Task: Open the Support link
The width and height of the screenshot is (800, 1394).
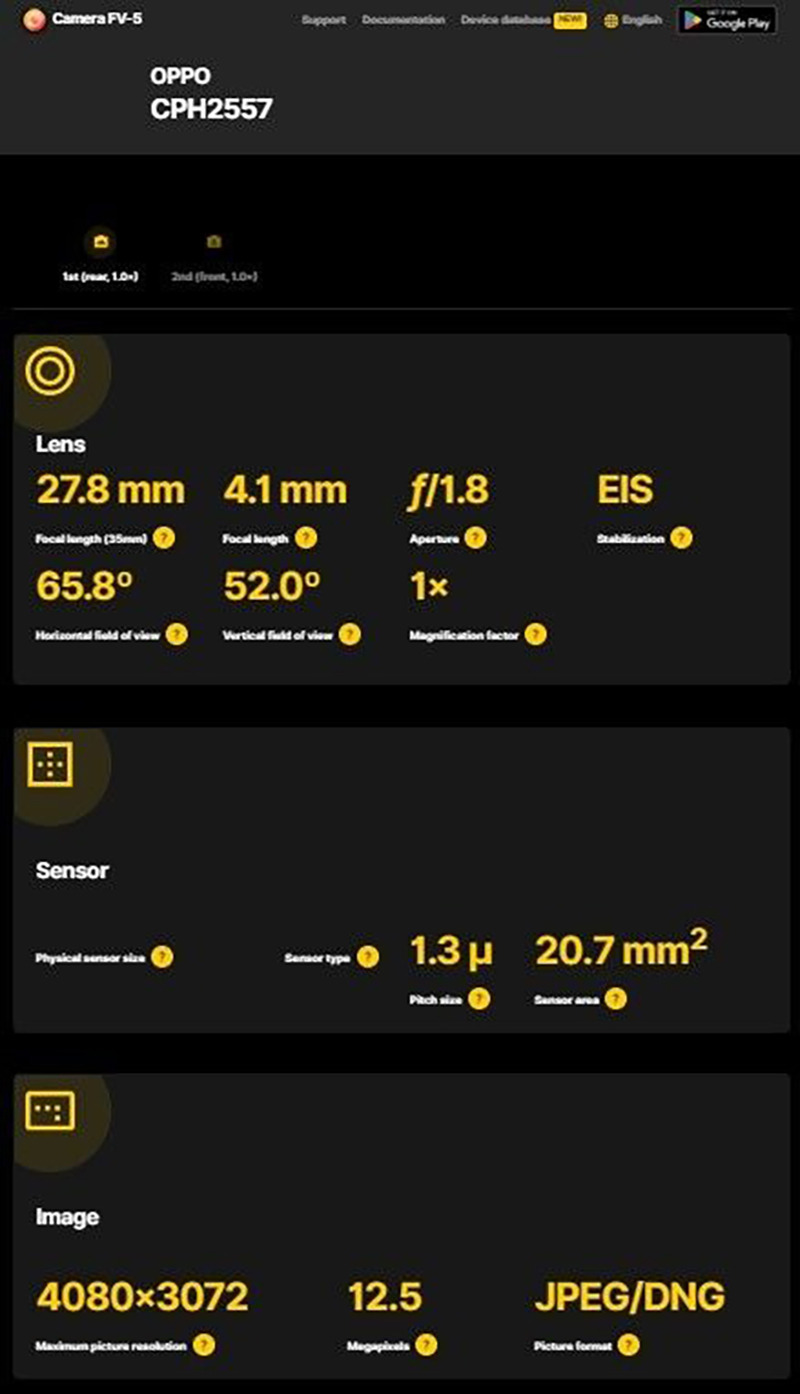Action: click(x=323, y=20)
